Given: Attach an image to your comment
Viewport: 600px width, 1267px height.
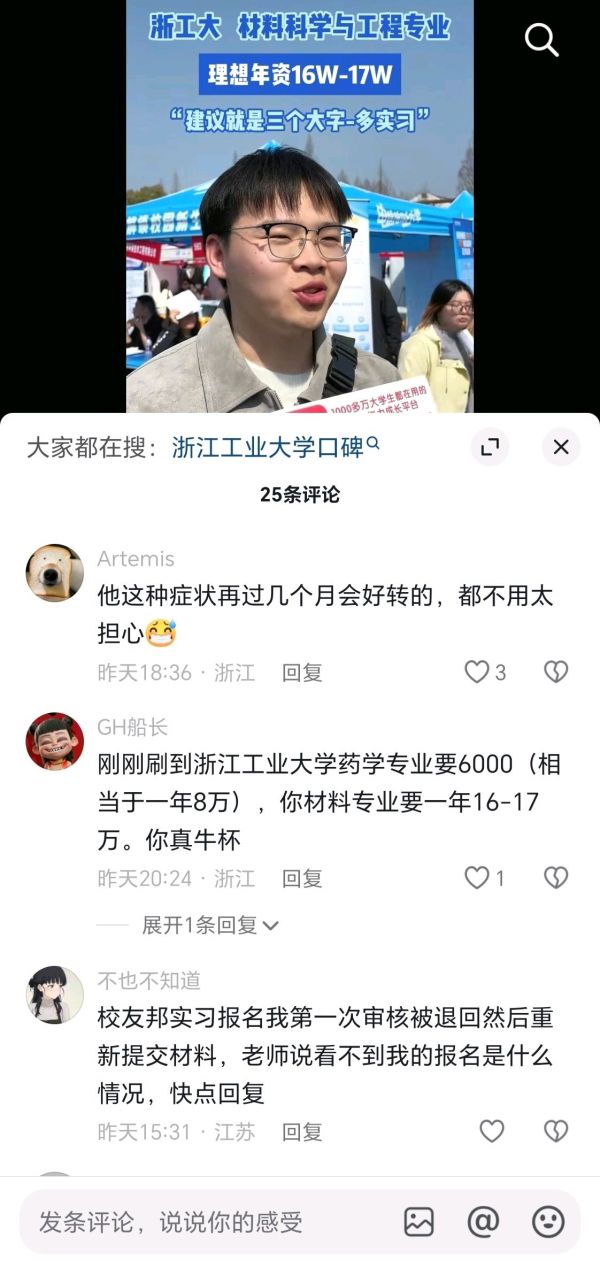Looking at the screenshot, I should (418, 1221).
